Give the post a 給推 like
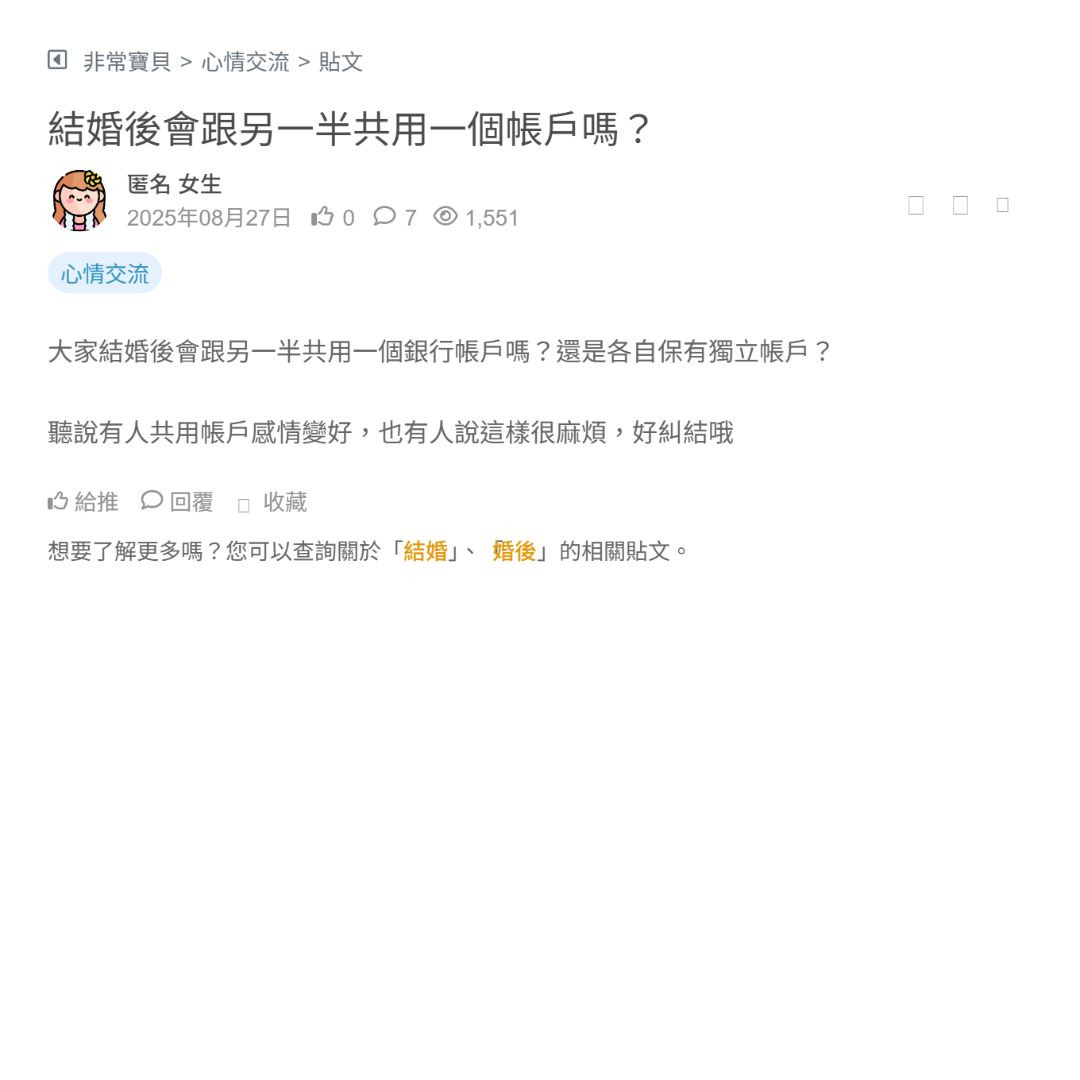The width and height of the screenshot is (1080, 1080). coord(83,502)
